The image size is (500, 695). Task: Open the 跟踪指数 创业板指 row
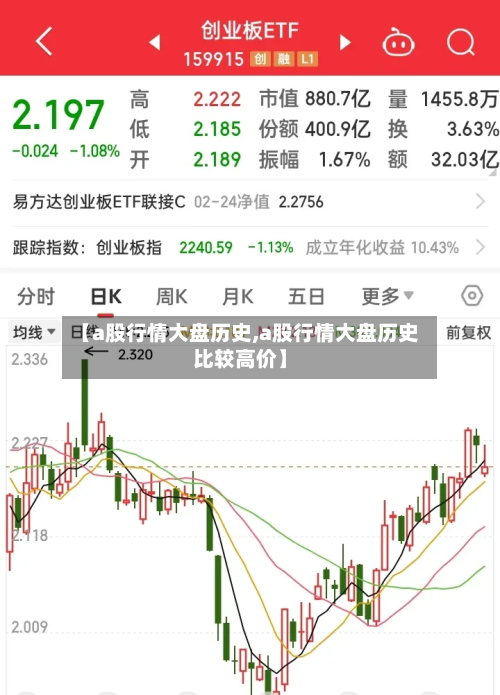coord(250,247)
